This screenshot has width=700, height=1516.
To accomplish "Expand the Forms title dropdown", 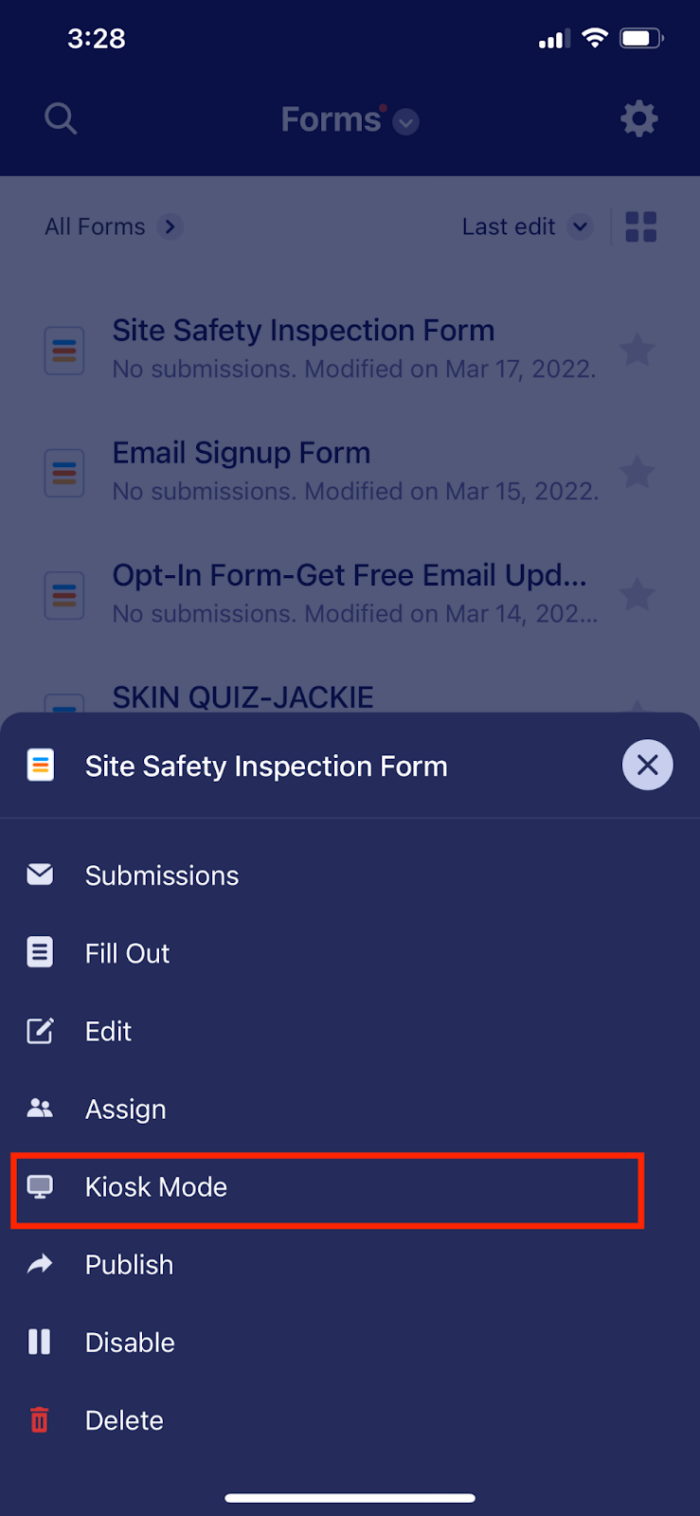I will click(x=405, y=122).
